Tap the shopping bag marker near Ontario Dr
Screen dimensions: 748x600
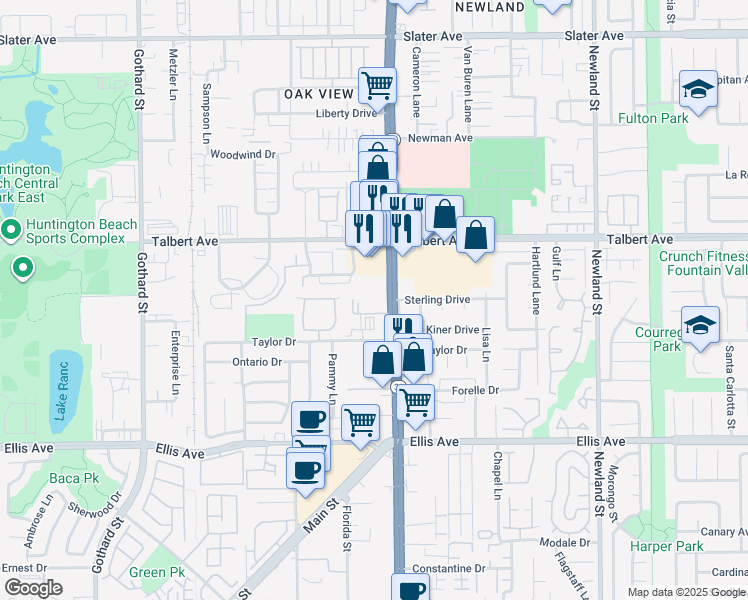click(x=382, y=361)
